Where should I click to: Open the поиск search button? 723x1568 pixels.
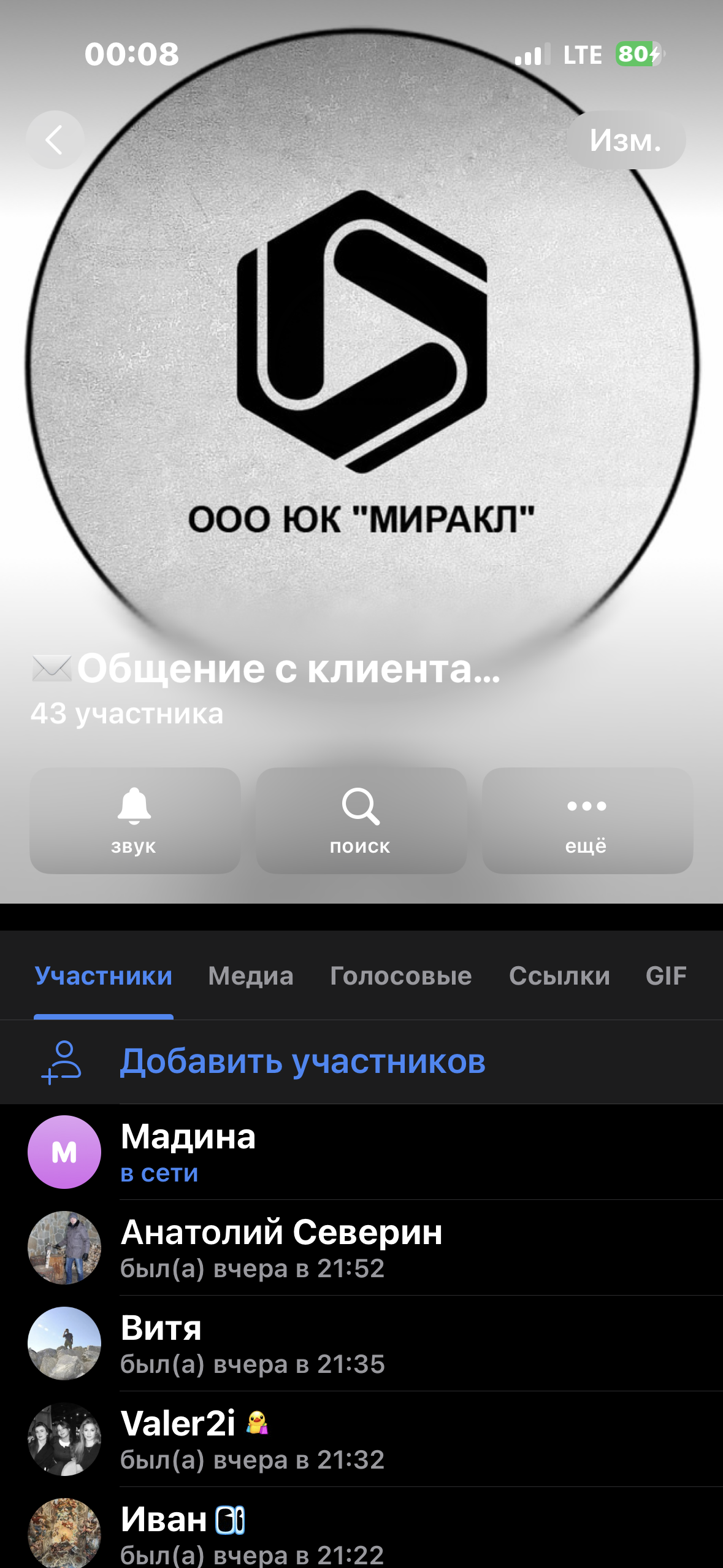[361, 820]
